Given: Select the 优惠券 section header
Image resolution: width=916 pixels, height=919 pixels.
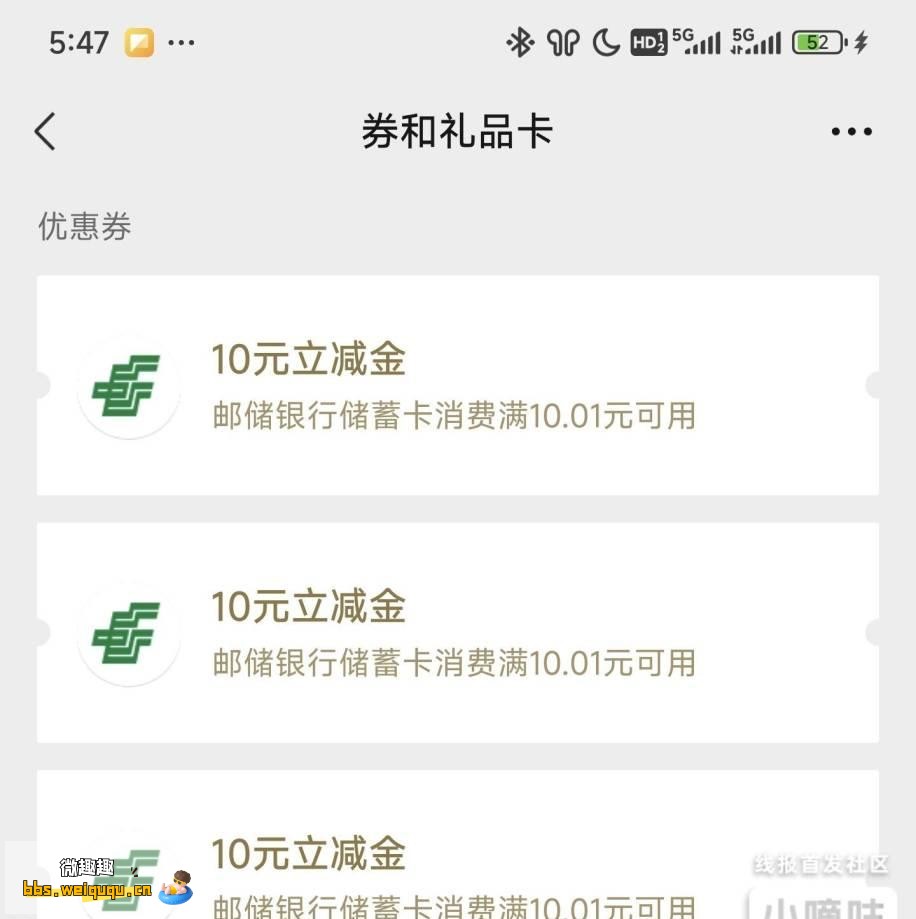Looking at the screenshot, I should click(85, 228).
